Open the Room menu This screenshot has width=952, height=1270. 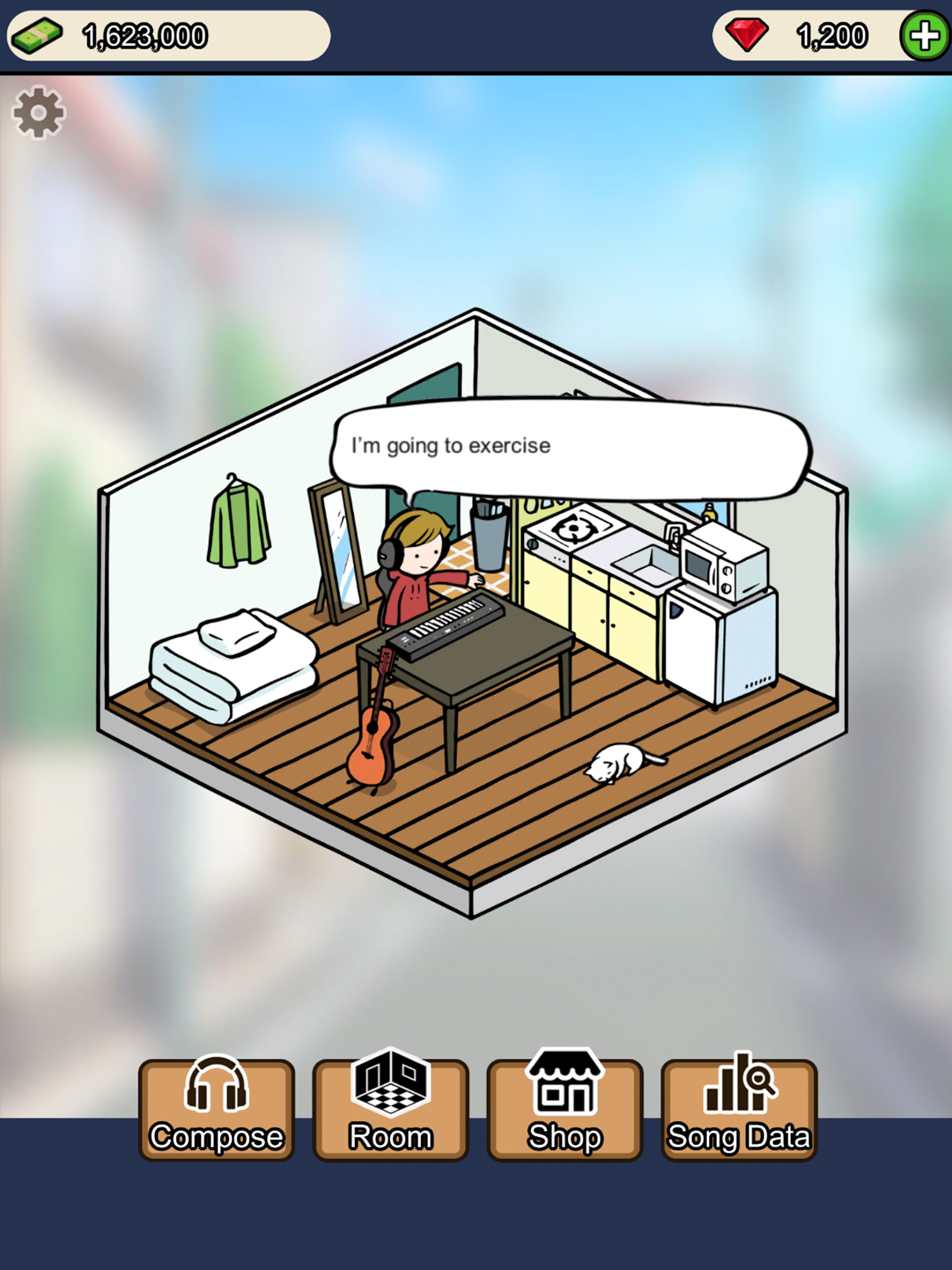click(390, 1109)
